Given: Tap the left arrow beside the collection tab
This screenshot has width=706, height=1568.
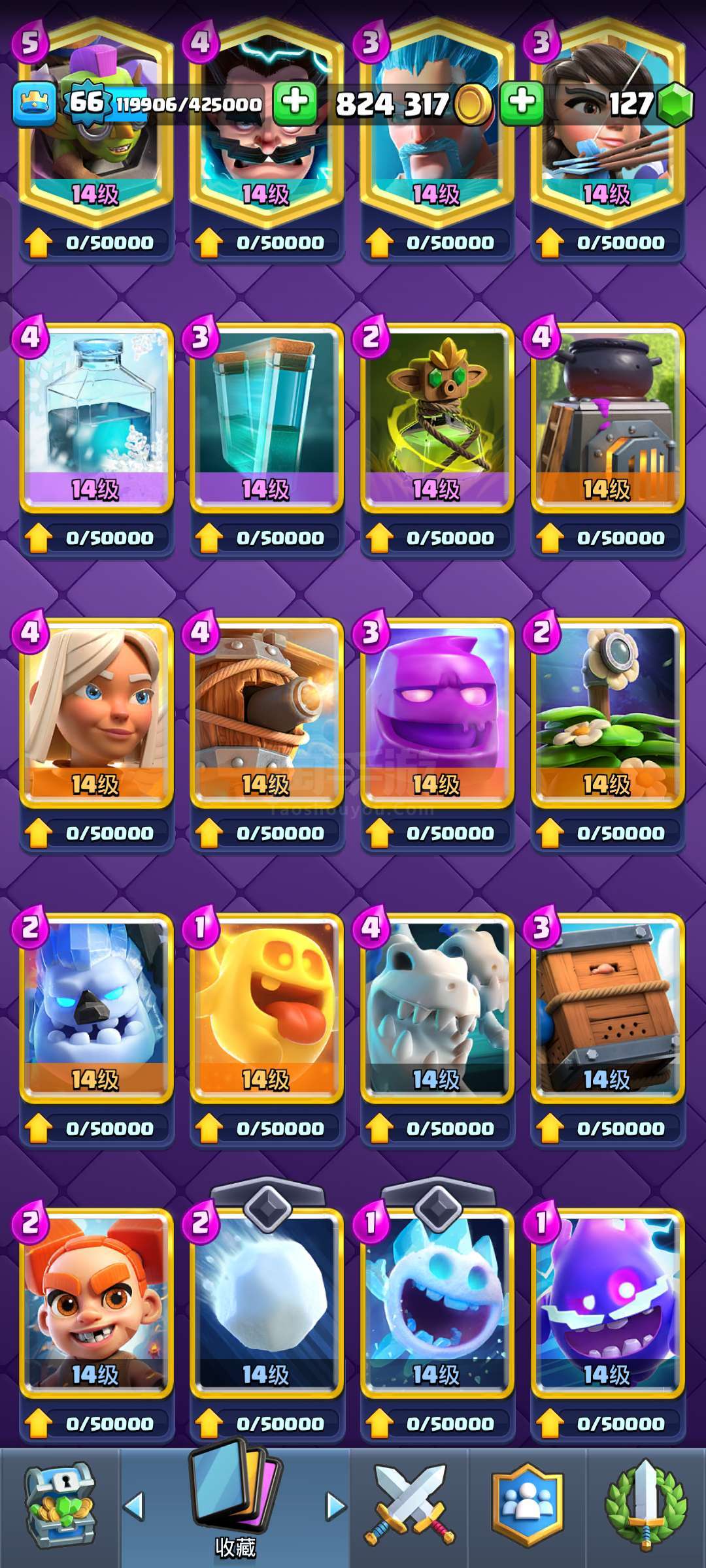Looking at the screenshot, I should pos(134,1506).
